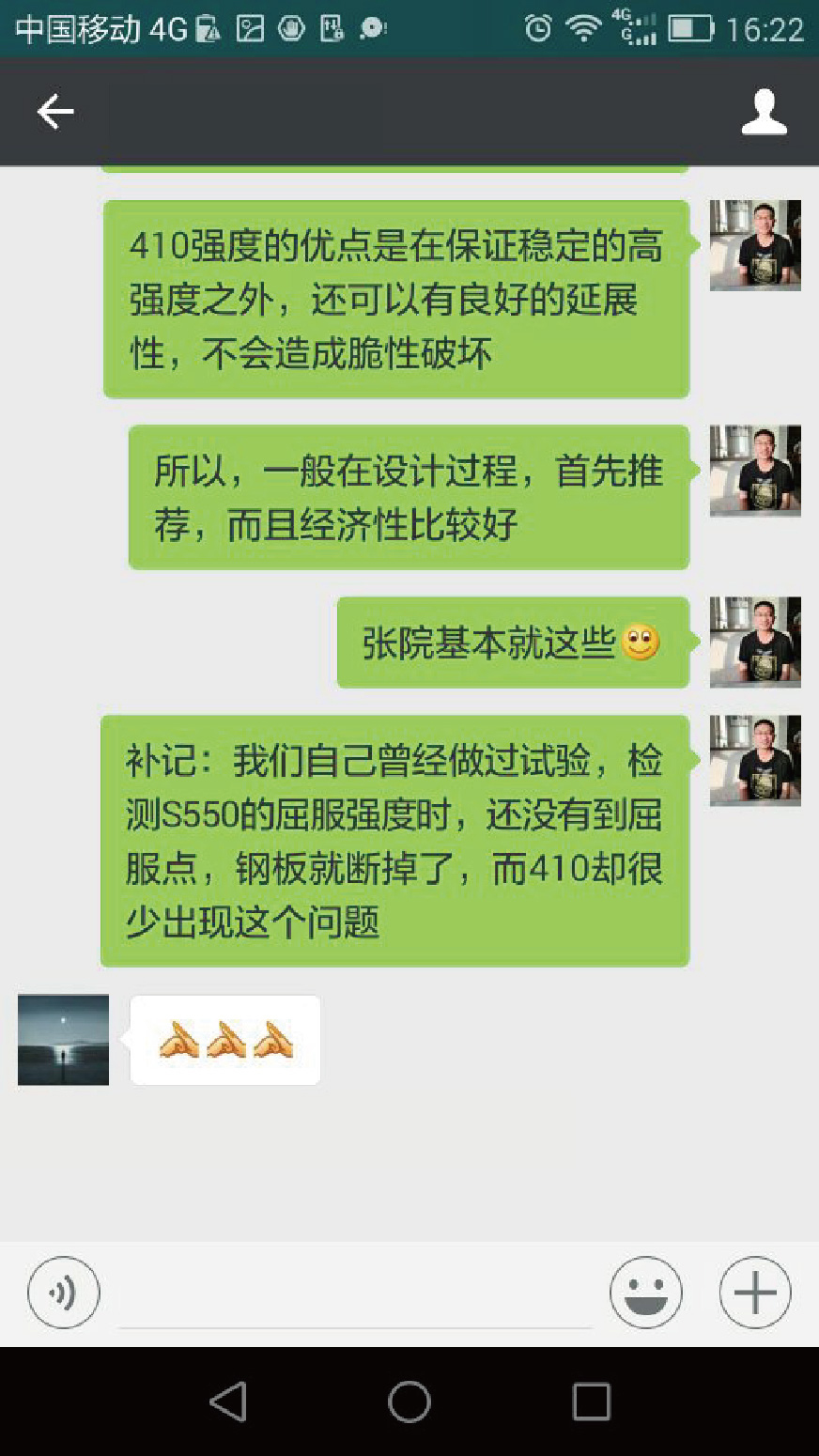Viewport: 819px width, 1456px height.
Task: Tap system home button
Action: tap(409, 1402)
